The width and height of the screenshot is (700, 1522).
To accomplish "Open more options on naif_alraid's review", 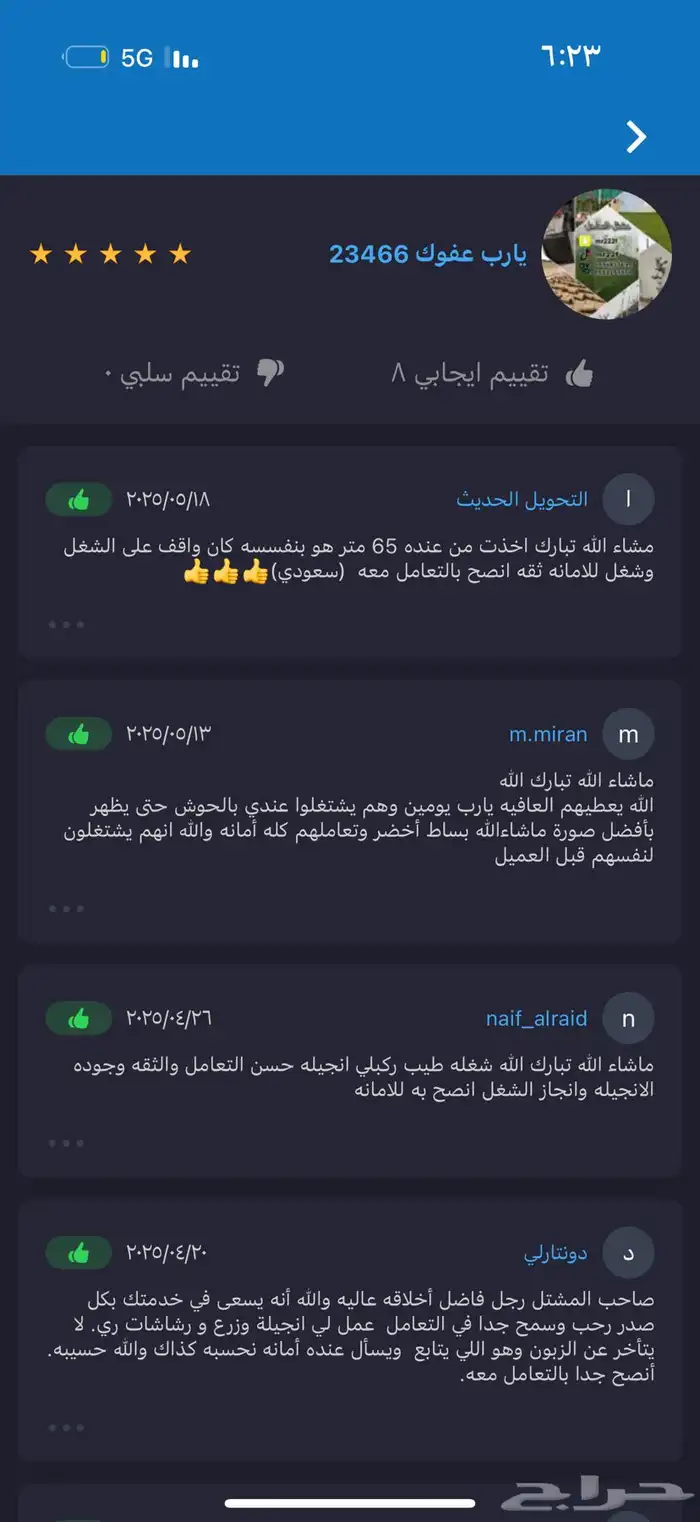I will [x=67, y=1143].
